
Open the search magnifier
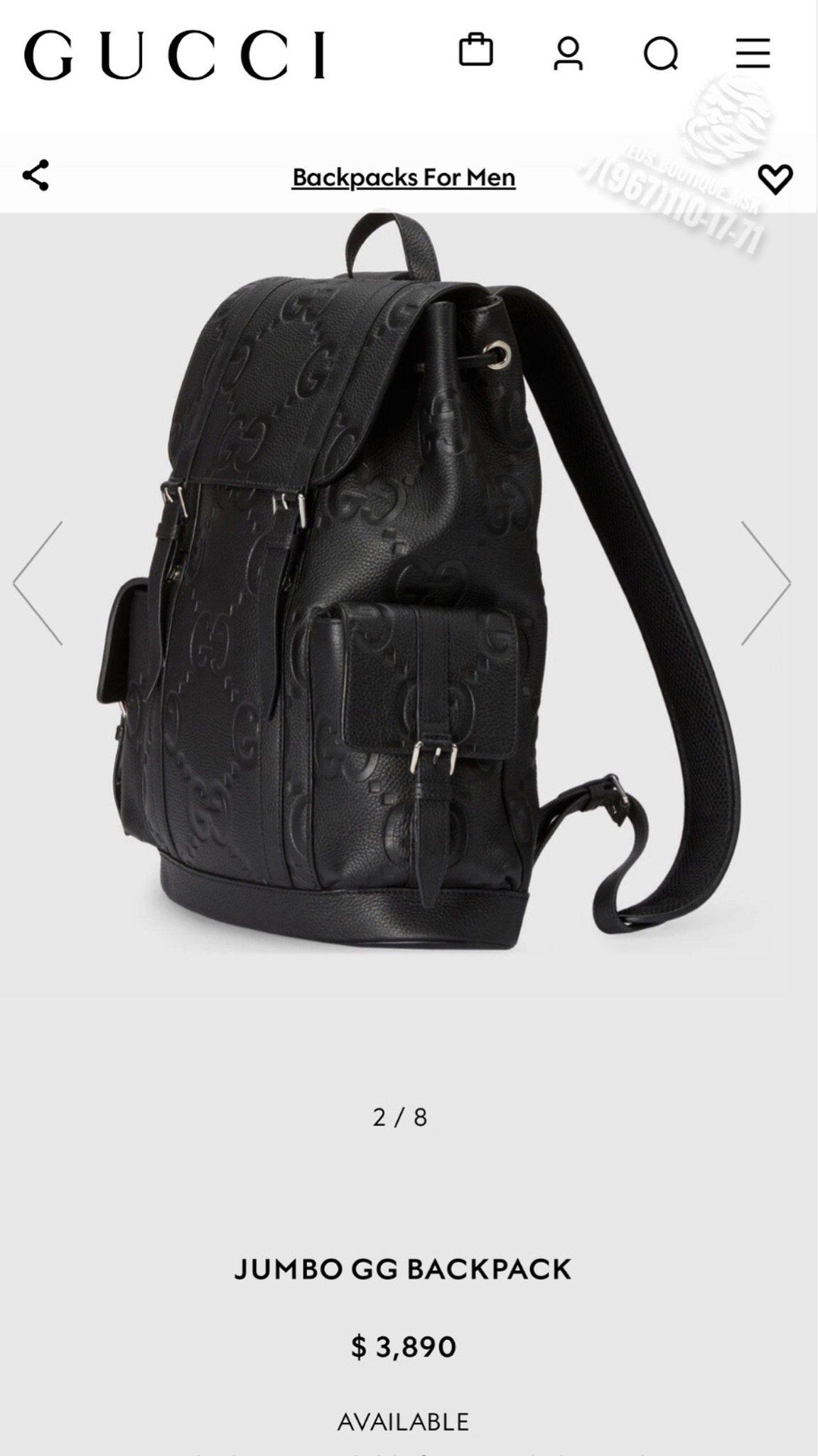[661, 54]
